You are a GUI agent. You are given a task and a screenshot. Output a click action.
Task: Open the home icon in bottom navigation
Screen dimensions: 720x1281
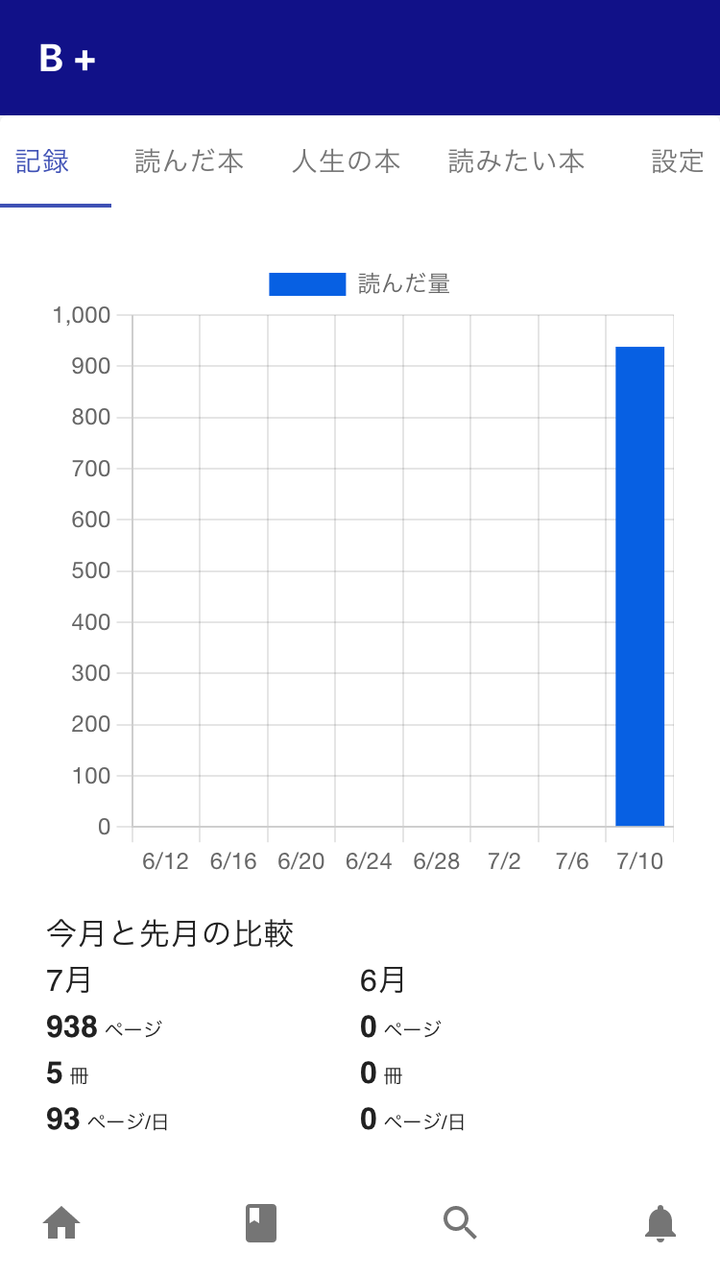pyautogui.click(x=61, y=1222)
